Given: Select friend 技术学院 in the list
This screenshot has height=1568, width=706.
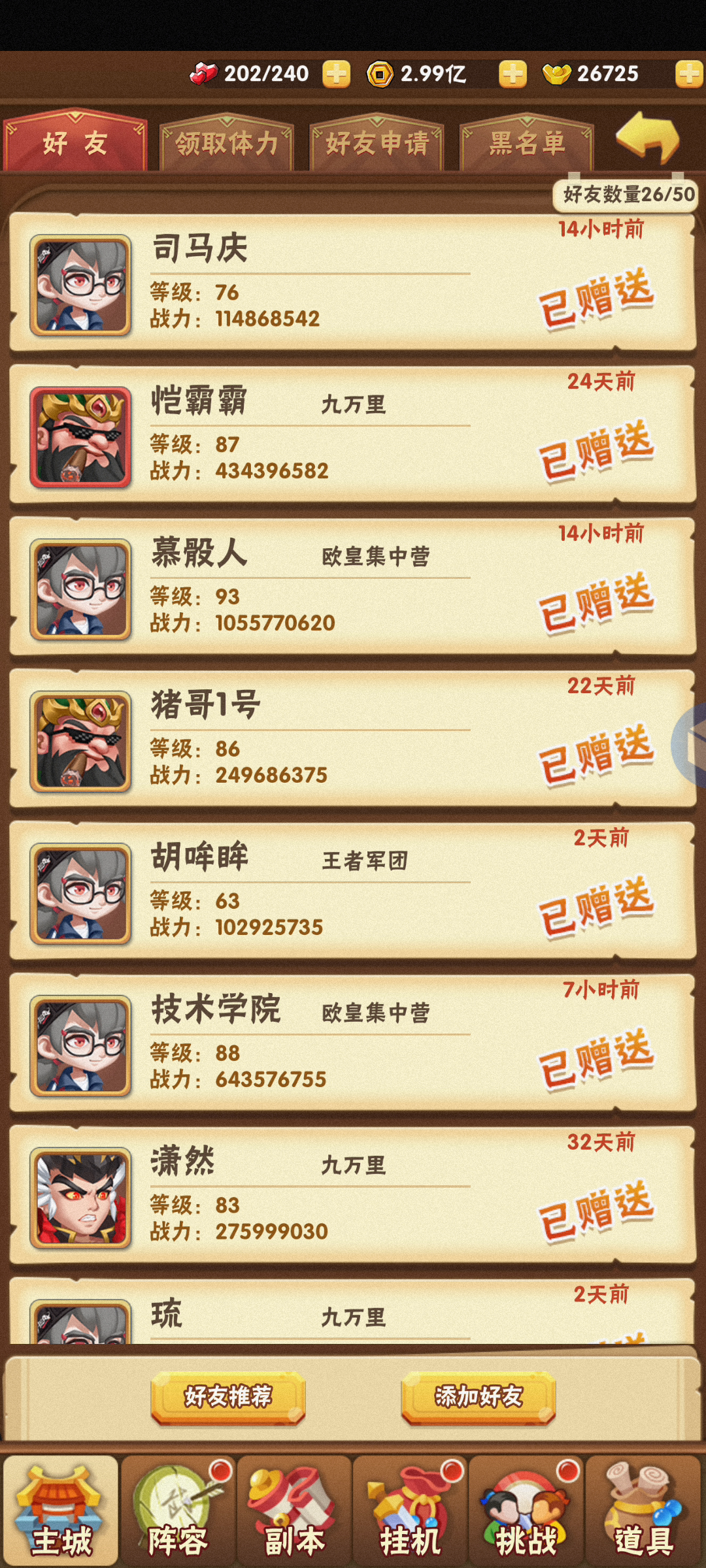Looking at the screenshot, I should coord(352,1044).
